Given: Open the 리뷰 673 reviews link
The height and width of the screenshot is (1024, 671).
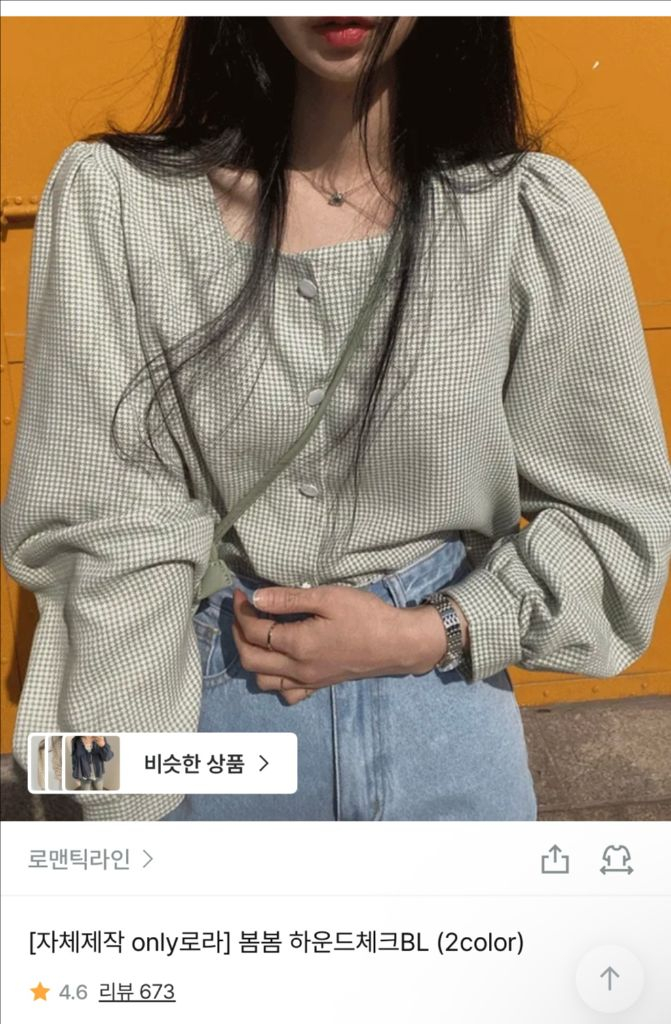Looking at the screenshot, I should point(137,992).
